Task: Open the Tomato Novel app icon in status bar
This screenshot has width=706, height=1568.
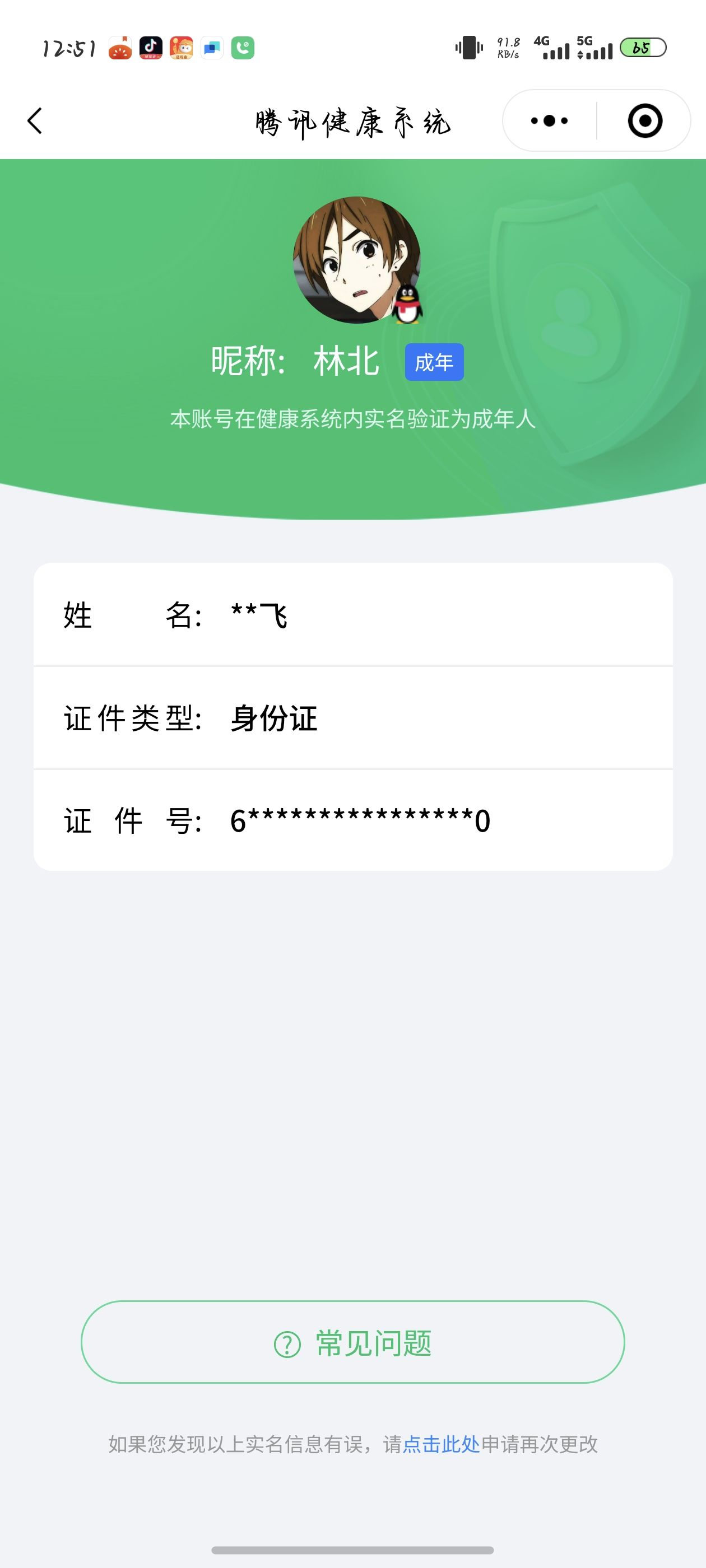Action: coord(120,48)
